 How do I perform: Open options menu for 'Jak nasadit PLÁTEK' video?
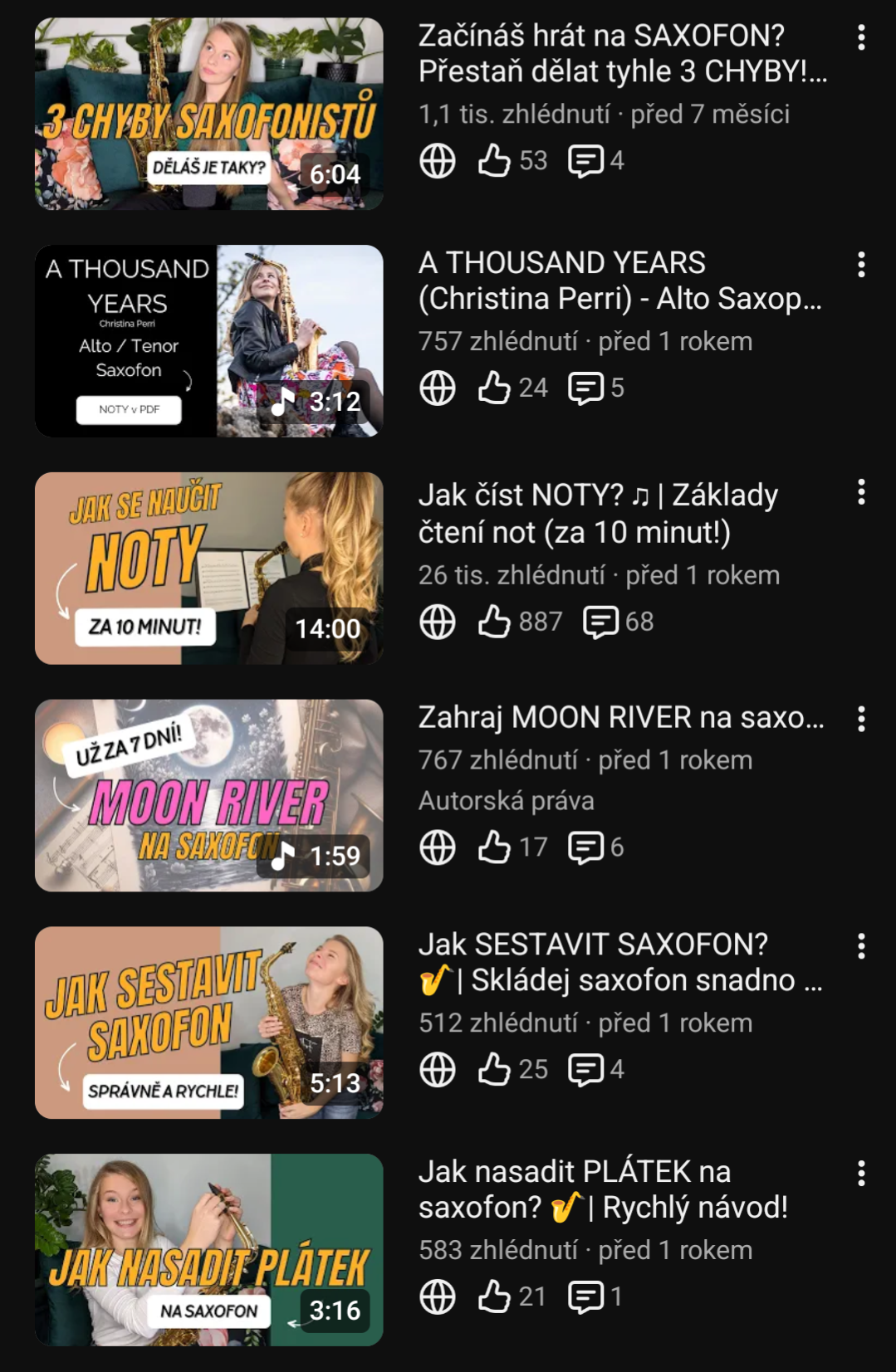861,1173
